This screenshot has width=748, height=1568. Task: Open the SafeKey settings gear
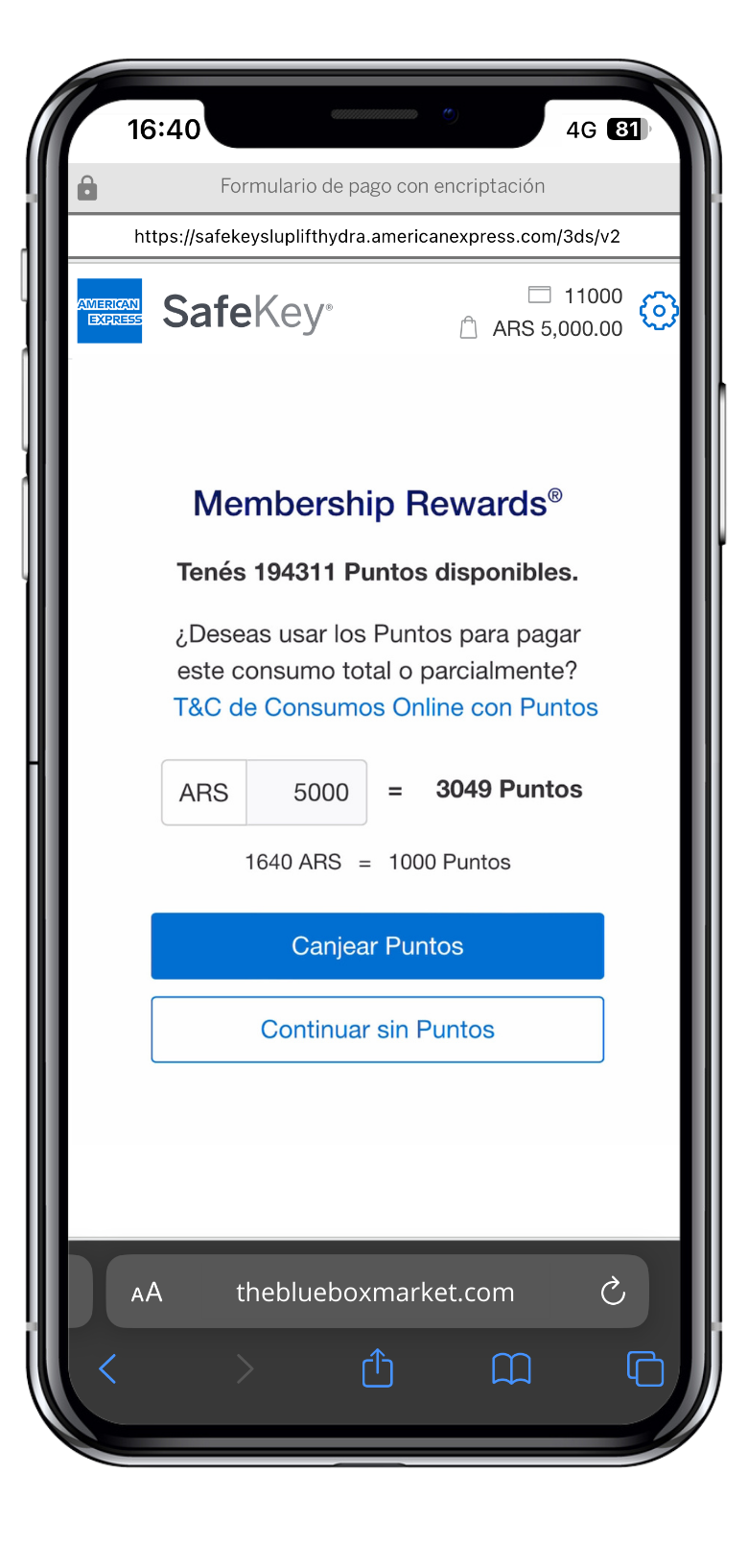659,311
